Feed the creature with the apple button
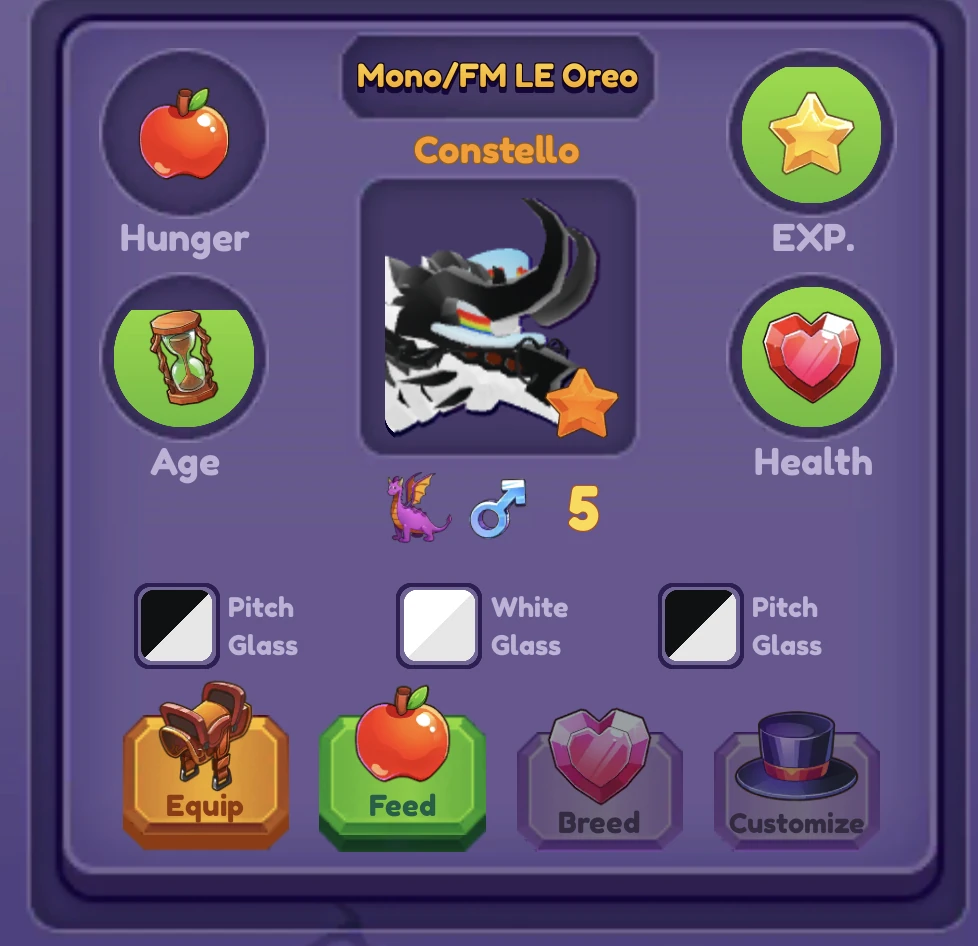The width and height of the screenshot is (978, 946). tap(402, 777)
